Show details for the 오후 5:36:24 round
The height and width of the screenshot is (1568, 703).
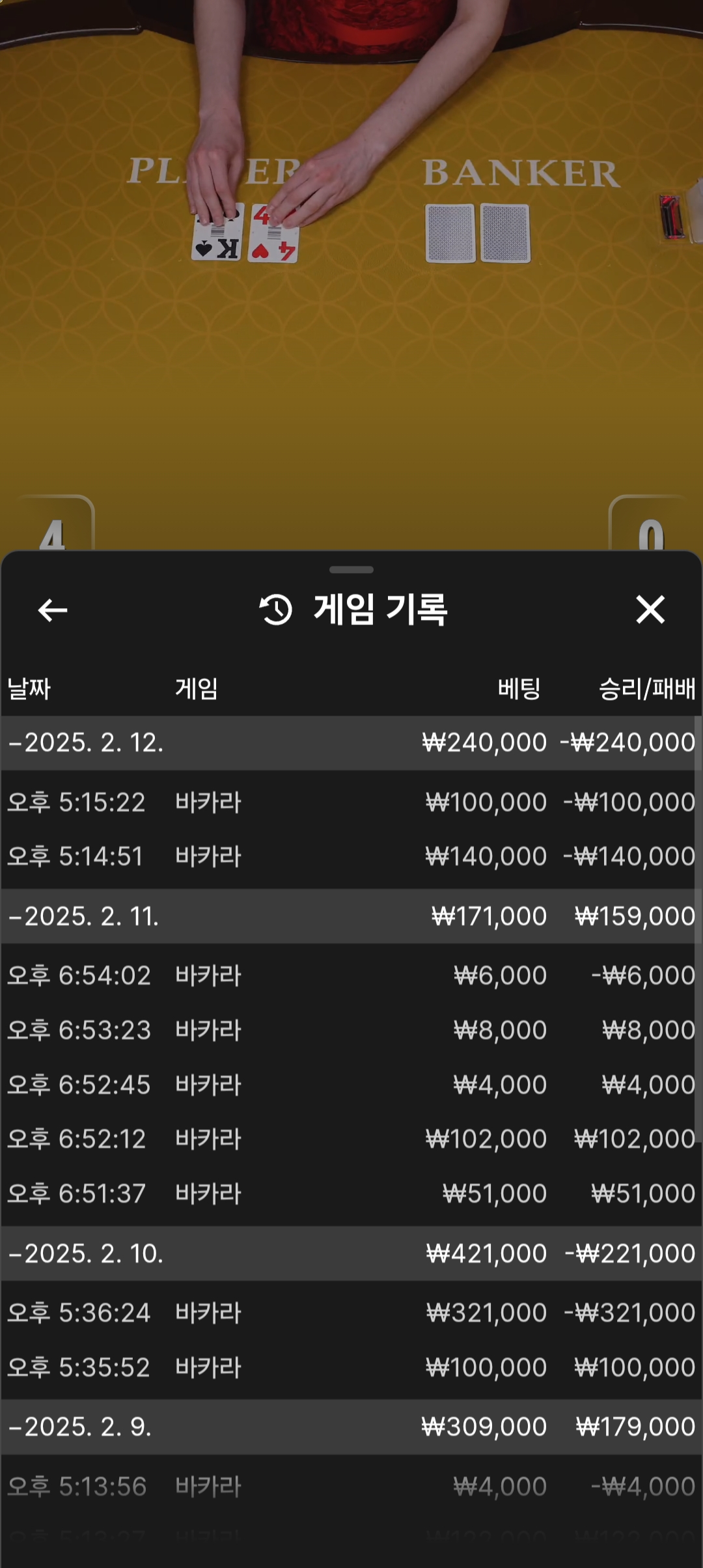pyautogui.click(x=350, y=1313)
